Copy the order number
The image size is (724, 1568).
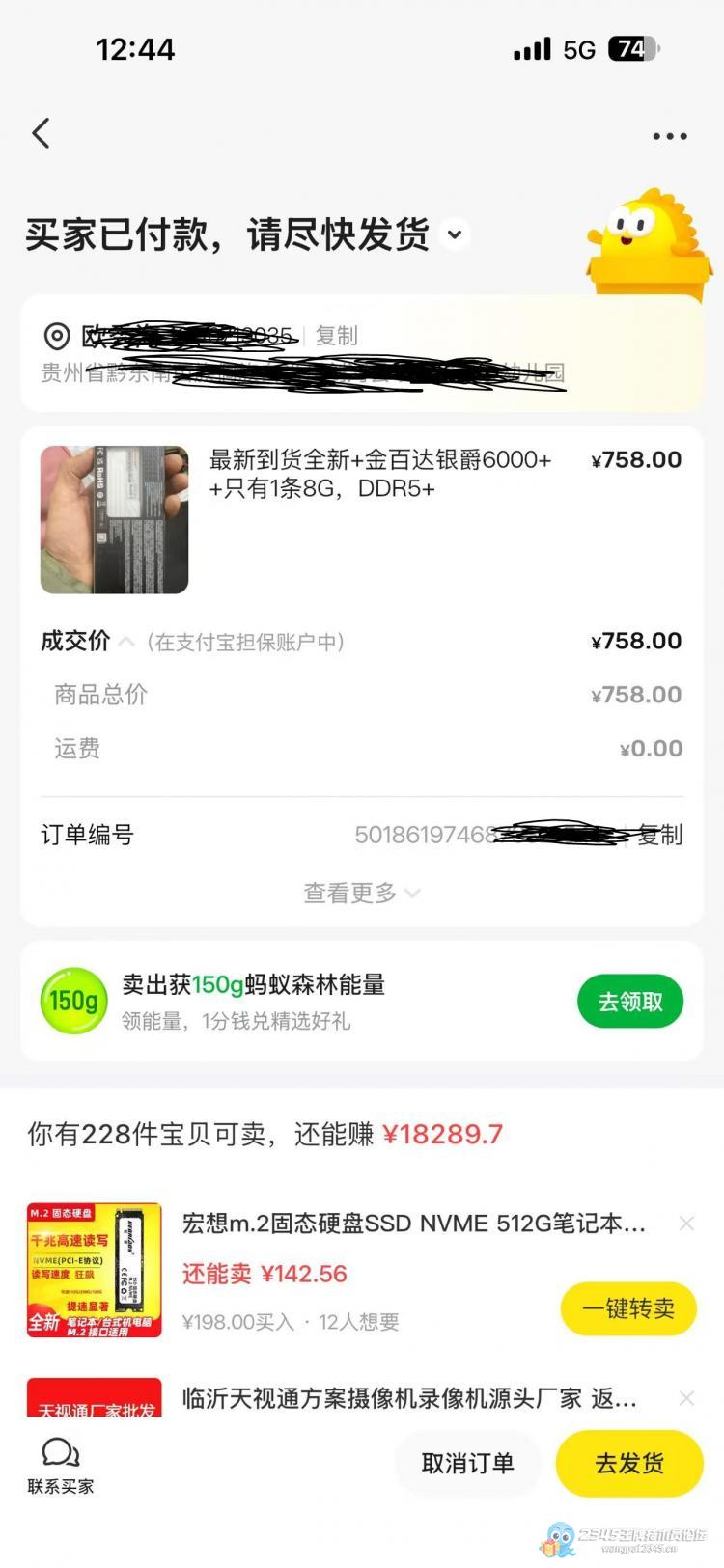[x=660, y=835]
